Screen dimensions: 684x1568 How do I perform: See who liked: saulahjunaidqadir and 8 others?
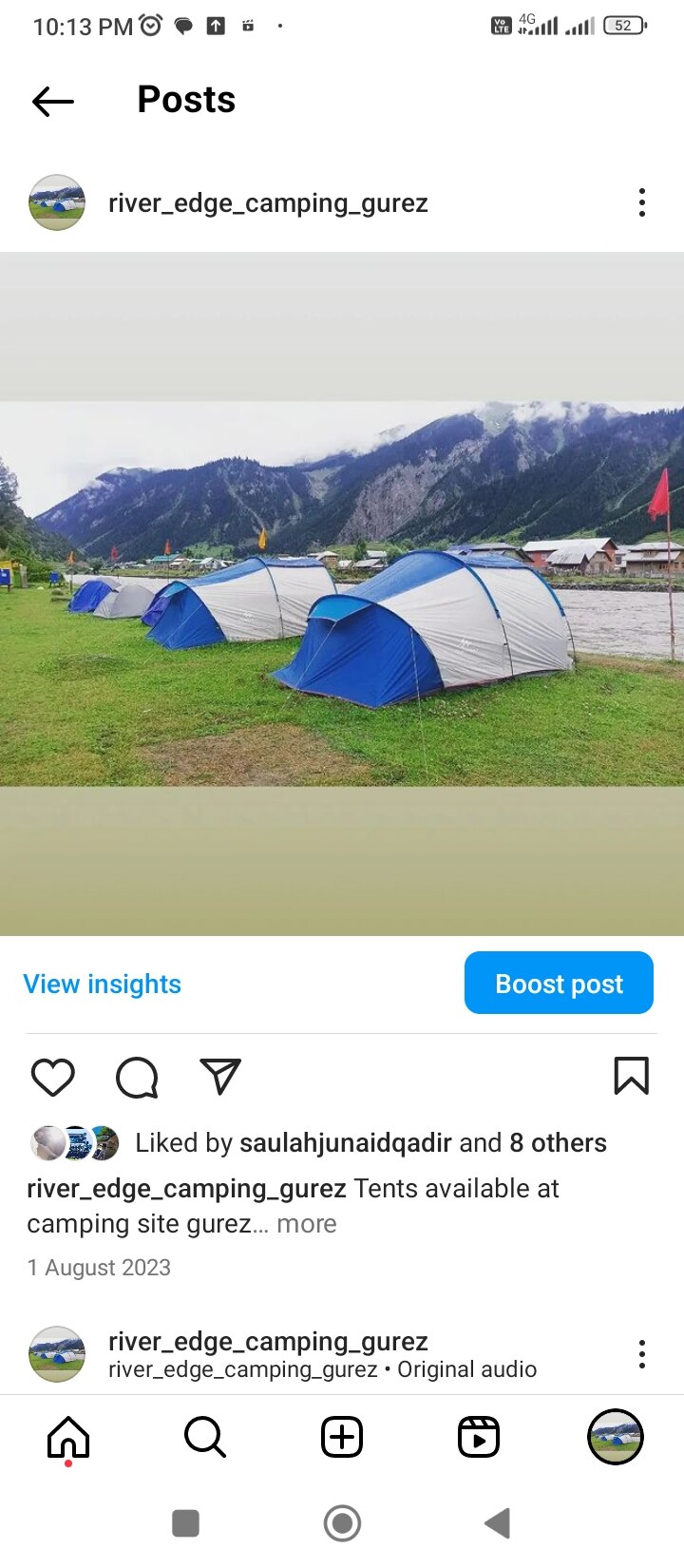(370, 1142)
